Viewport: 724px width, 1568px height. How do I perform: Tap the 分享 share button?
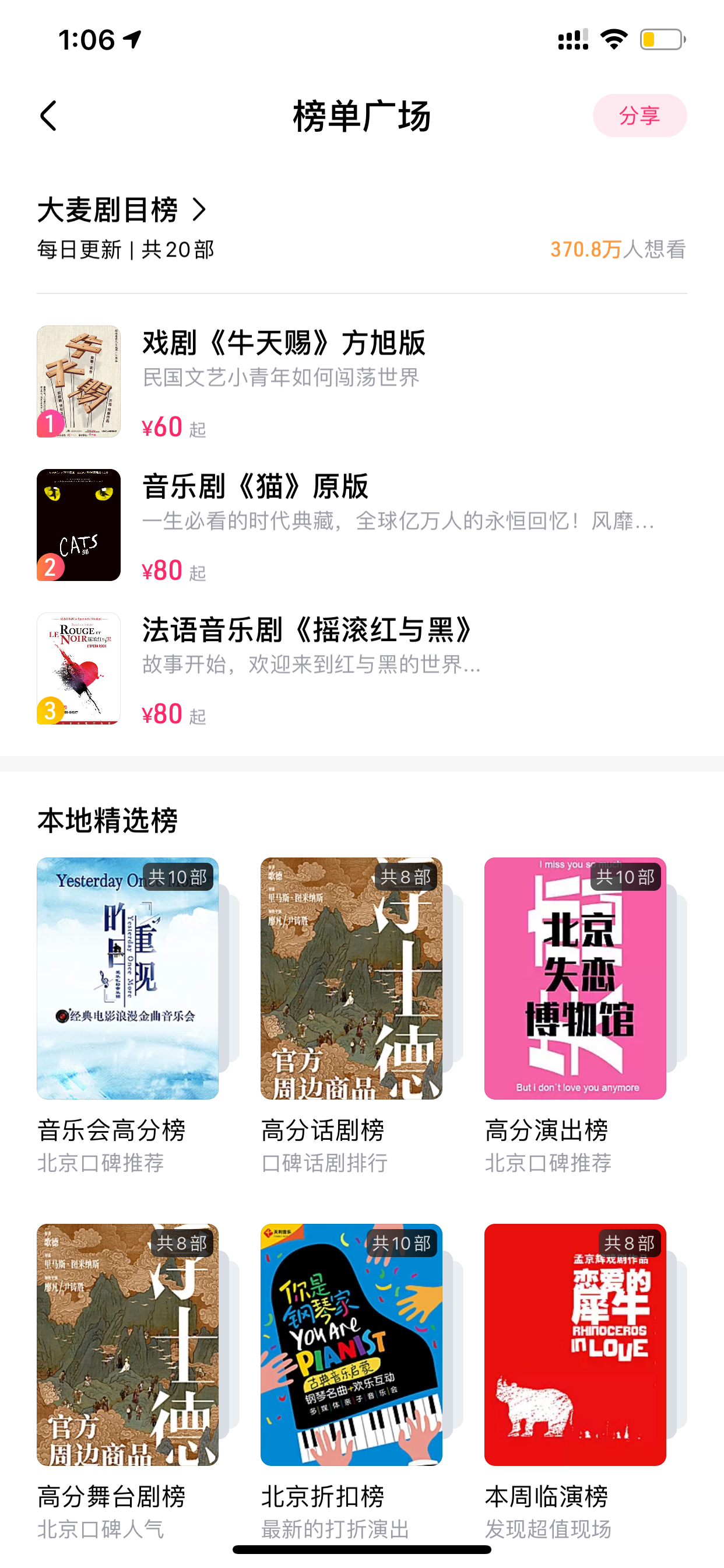coord(639,116)
